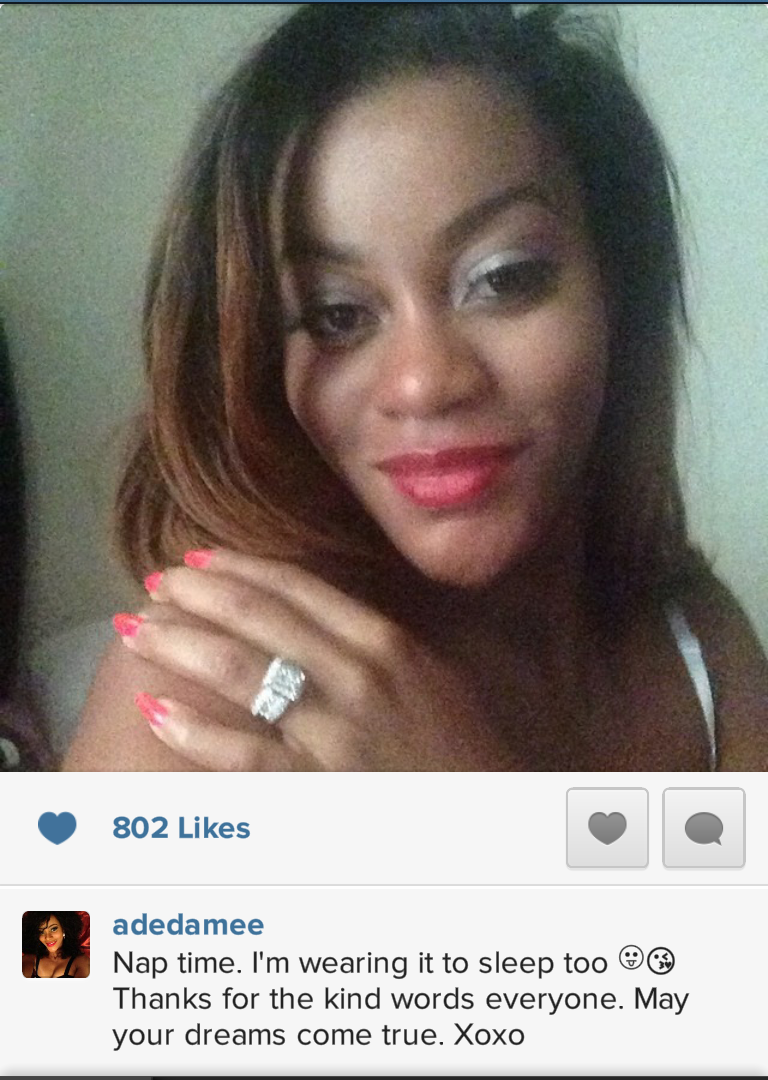Open comments with the speech bubble button
Viewport: 768px width, 1080px height.
tap(703, 827)
